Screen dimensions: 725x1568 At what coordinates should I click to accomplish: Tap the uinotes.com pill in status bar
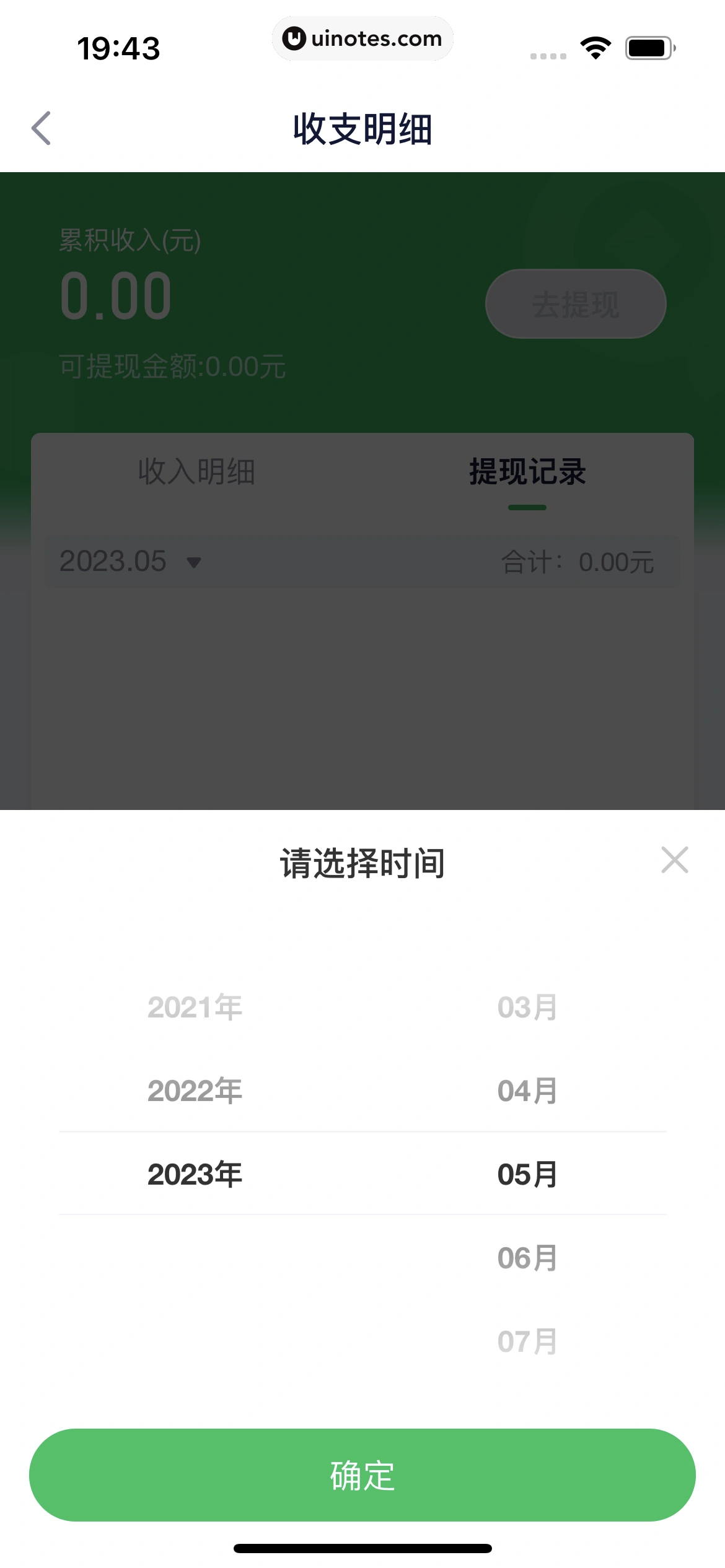point(362,38)
